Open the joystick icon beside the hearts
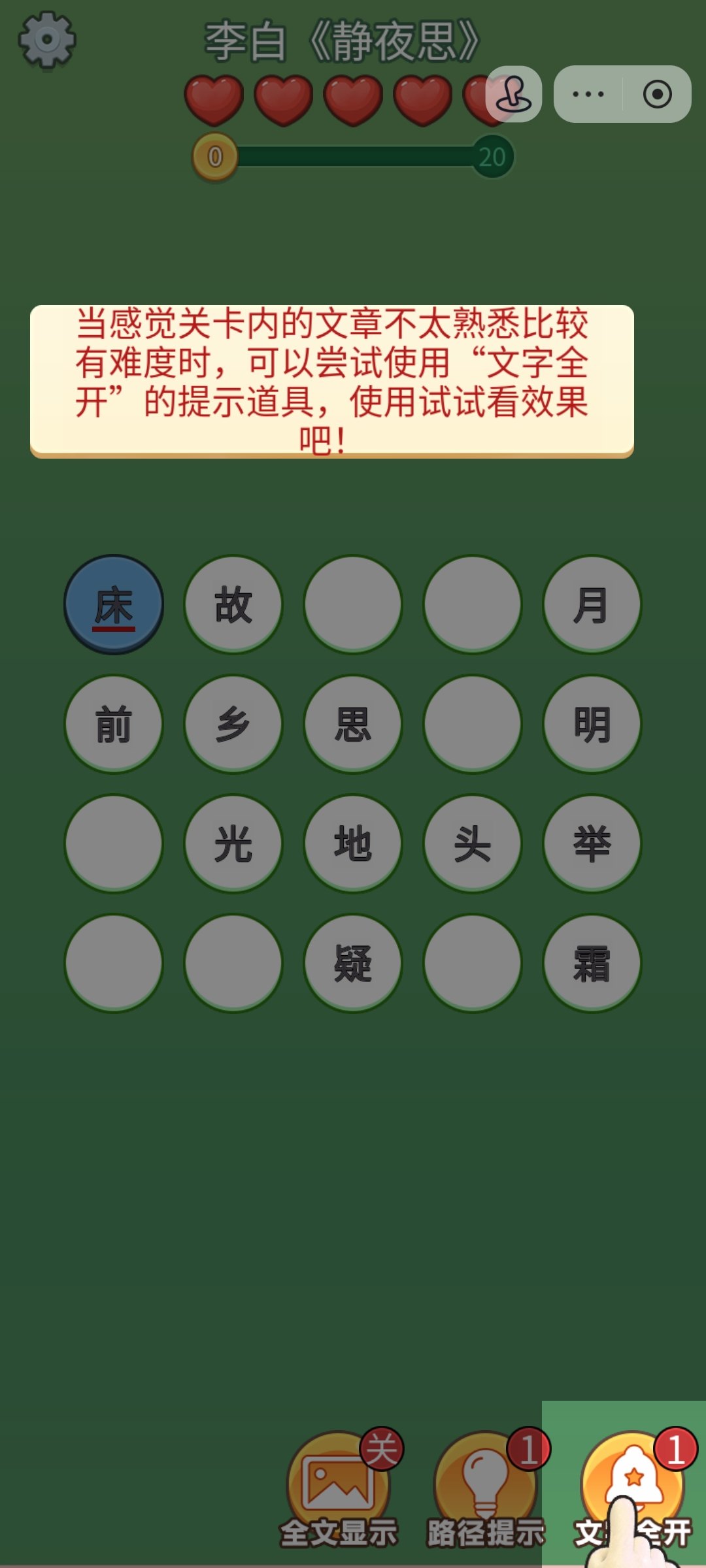The image size is (706, 1568). [514, 94]
